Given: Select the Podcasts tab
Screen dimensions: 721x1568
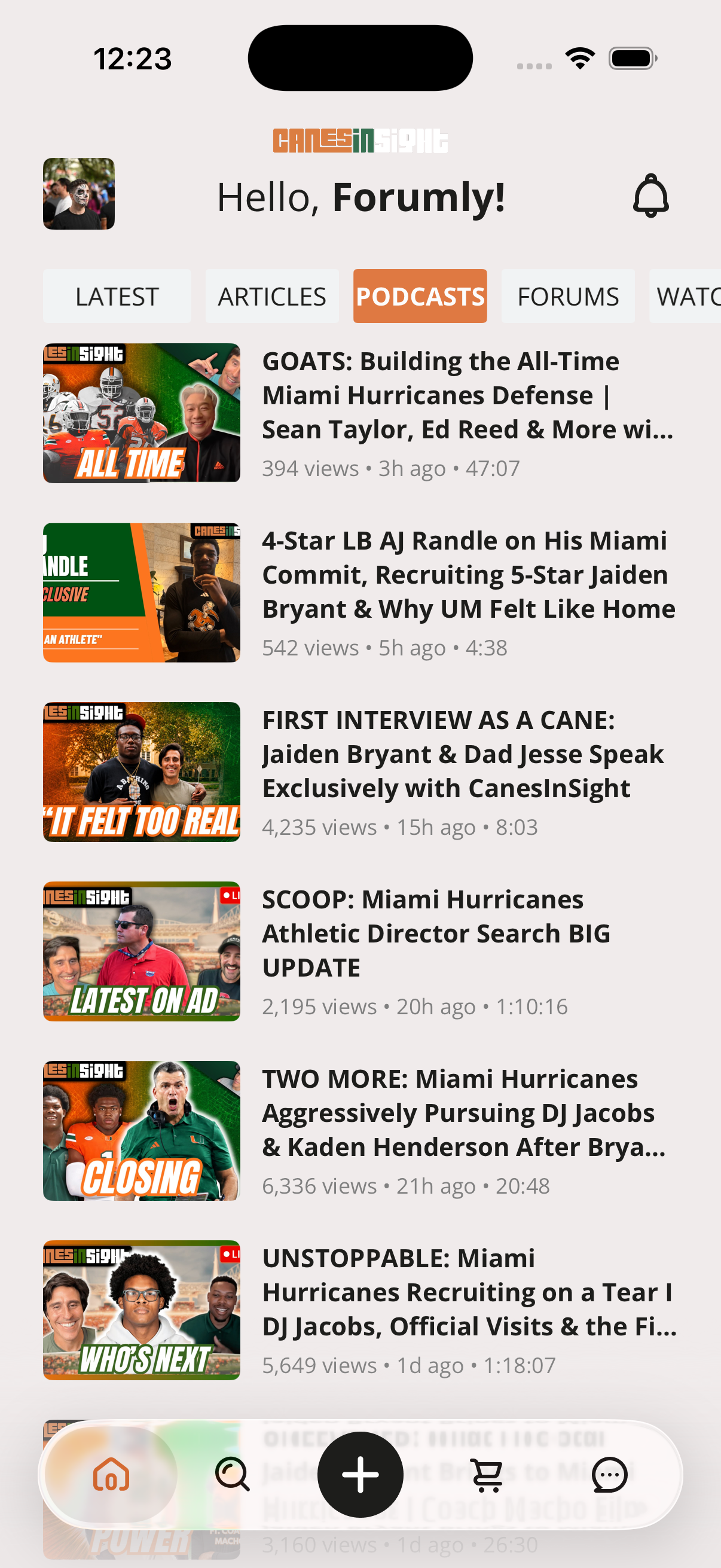Looking at the screenshot, I should (x=420, y=297).
